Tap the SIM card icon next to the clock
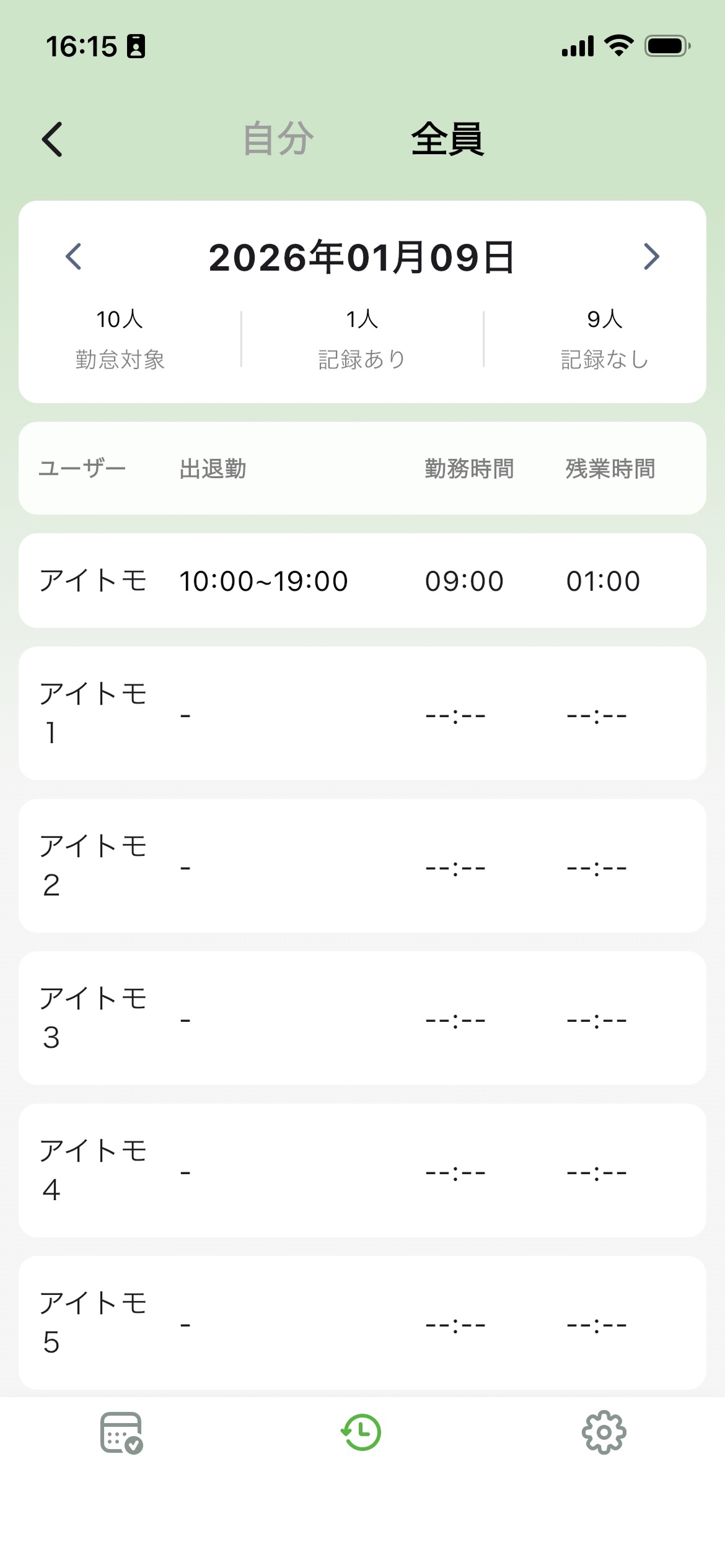This screenshot has height=1568, width=725. click(138, 46)
